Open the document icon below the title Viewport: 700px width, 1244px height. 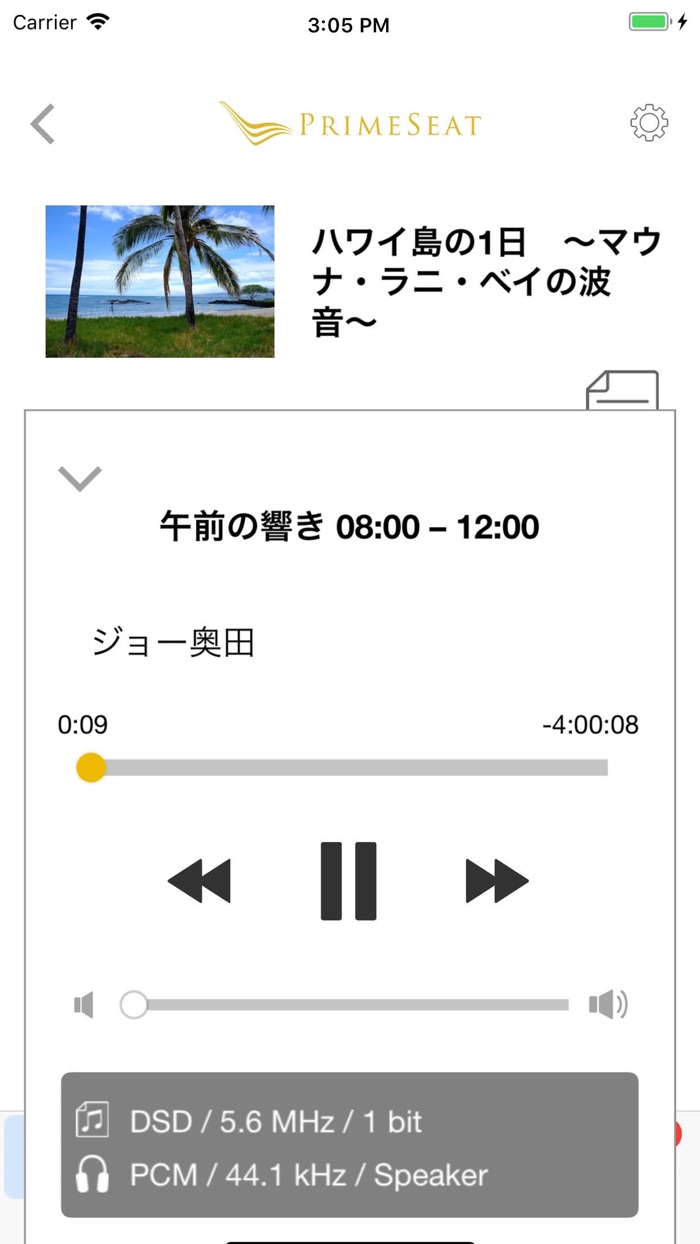[622, 390]
